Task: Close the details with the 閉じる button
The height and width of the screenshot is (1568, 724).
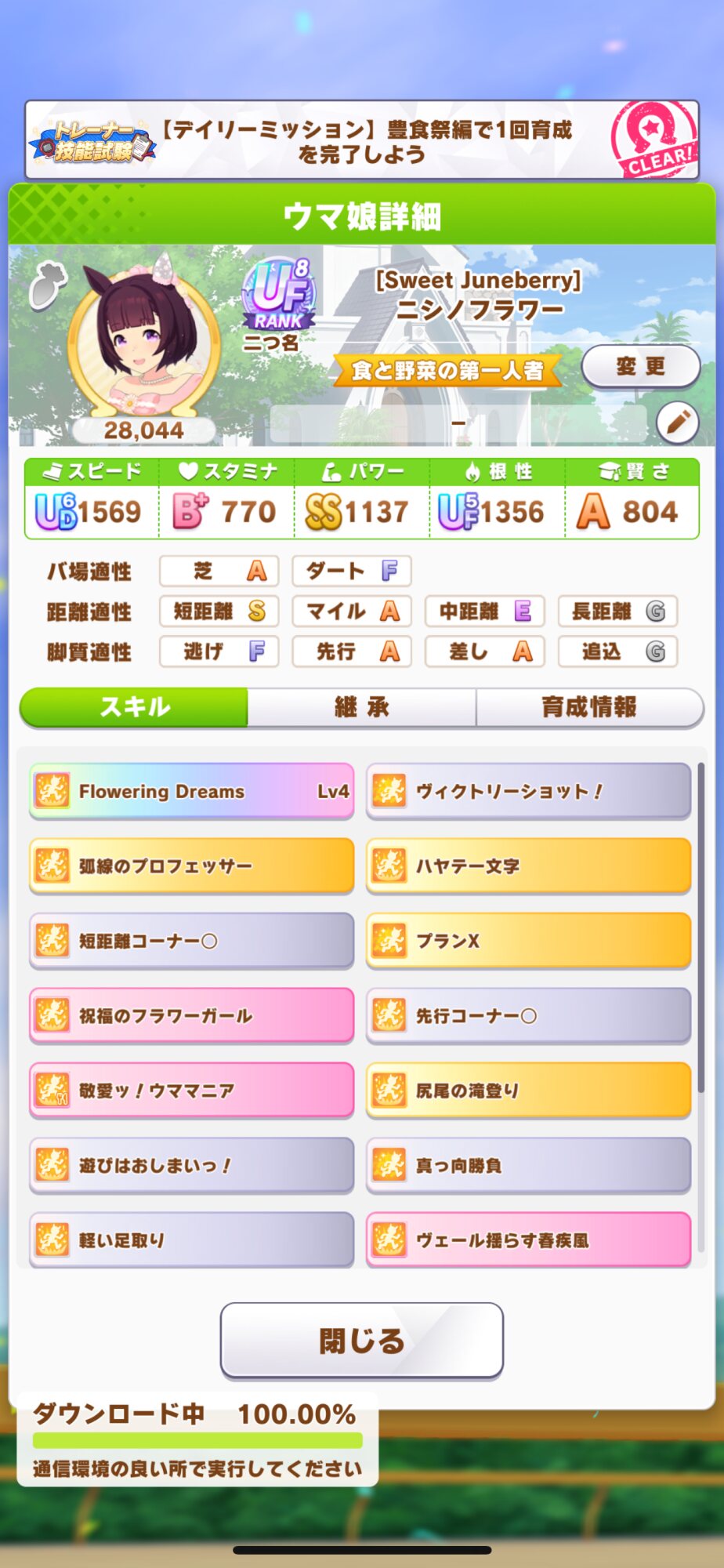Action: pyautogui.click(x=361, y=1340)
